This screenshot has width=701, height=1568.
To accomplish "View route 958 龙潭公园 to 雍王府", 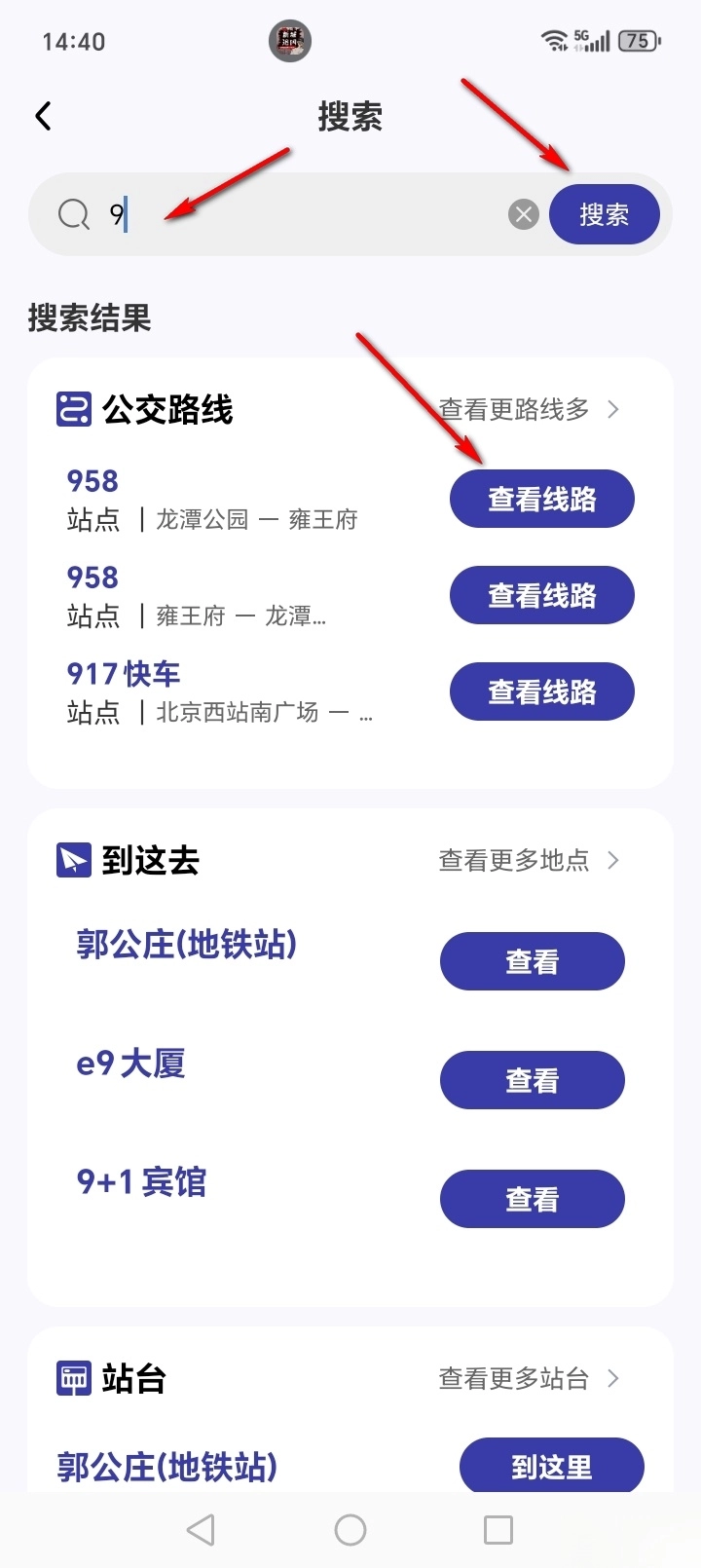I will 541,500.
